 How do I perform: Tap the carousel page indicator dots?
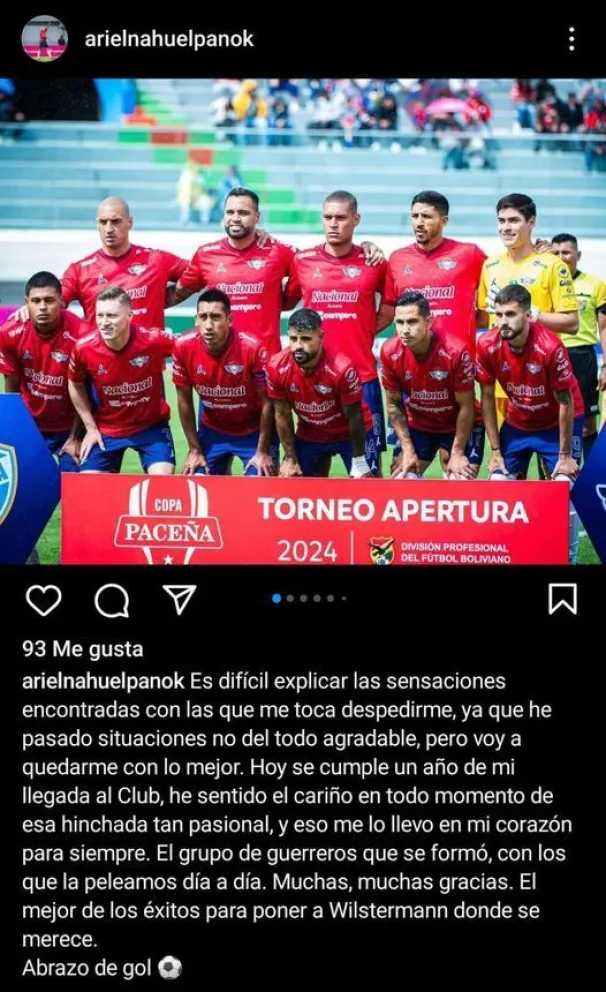click(x=308, y=598)
